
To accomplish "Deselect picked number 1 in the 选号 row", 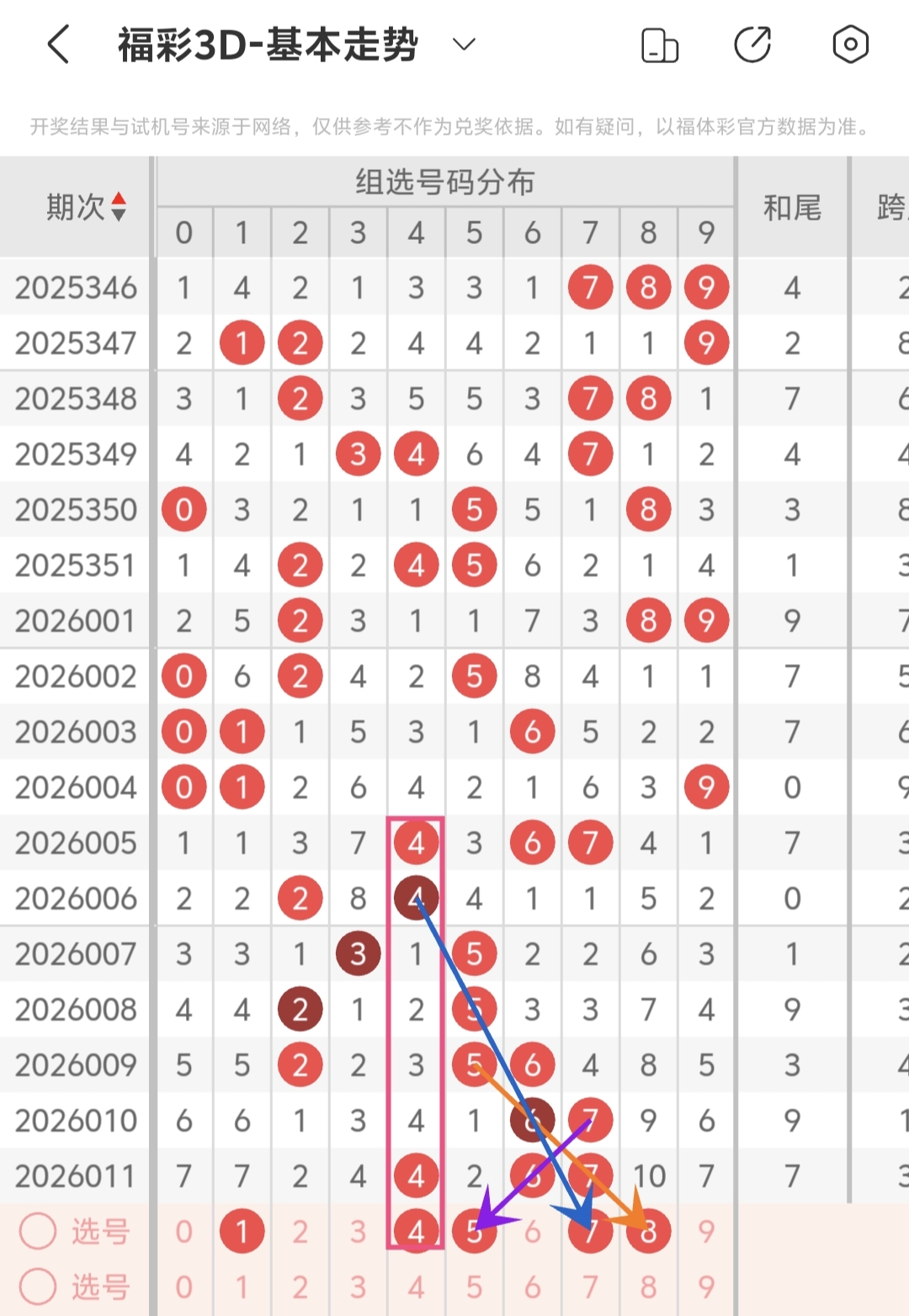I will 242,1232.
